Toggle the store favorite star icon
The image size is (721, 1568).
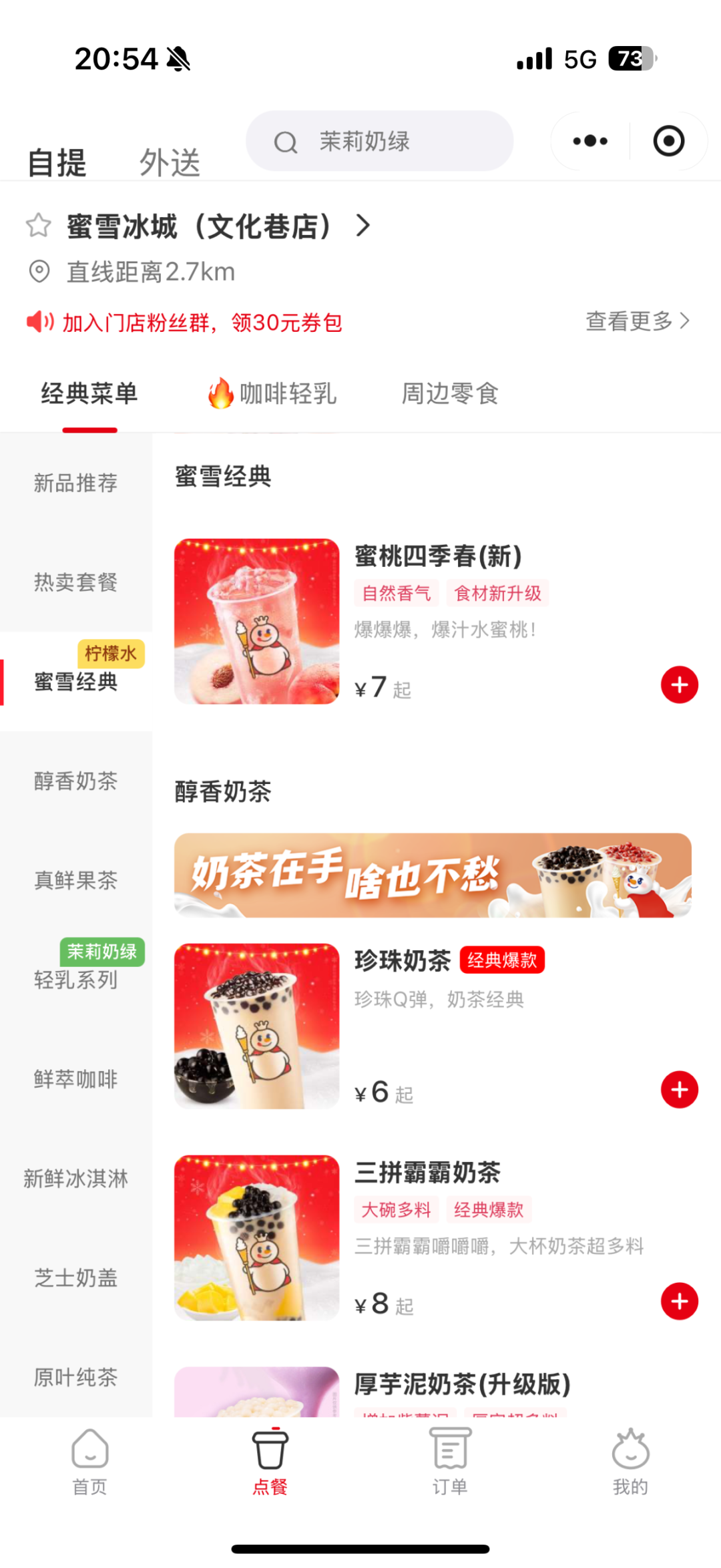click(37, 226)
